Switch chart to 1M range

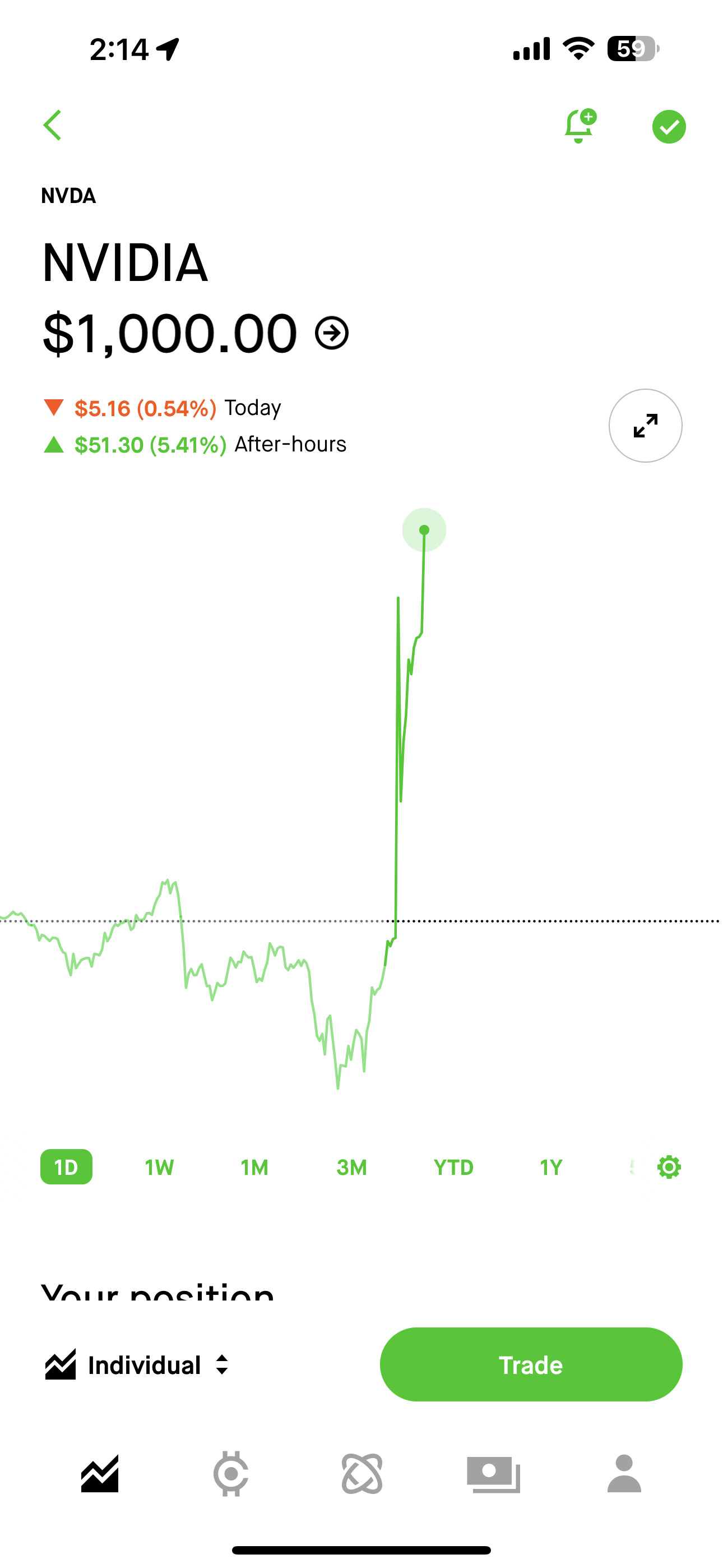coord(254,1168)
